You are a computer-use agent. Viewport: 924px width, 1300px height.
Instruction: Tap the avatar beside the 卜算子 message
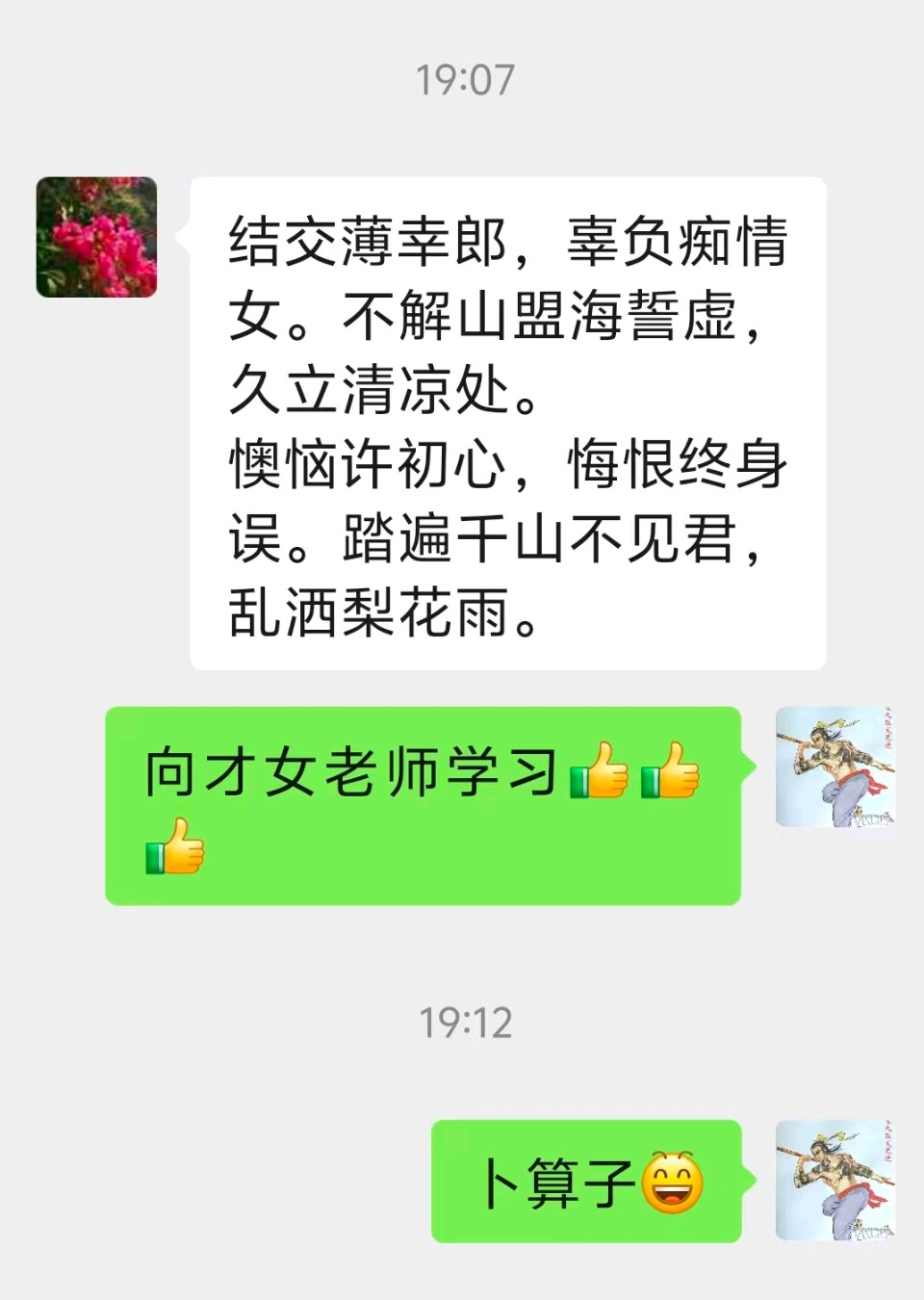click(834, 1180)
